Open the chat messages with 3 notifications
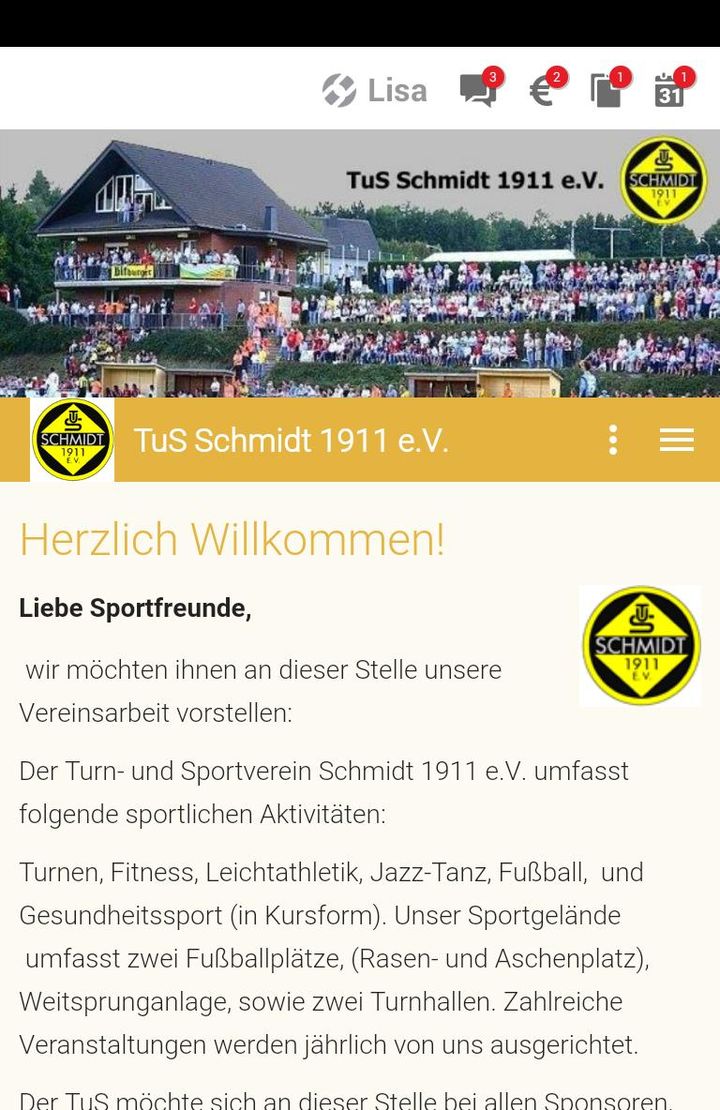 tap(478, 90)
